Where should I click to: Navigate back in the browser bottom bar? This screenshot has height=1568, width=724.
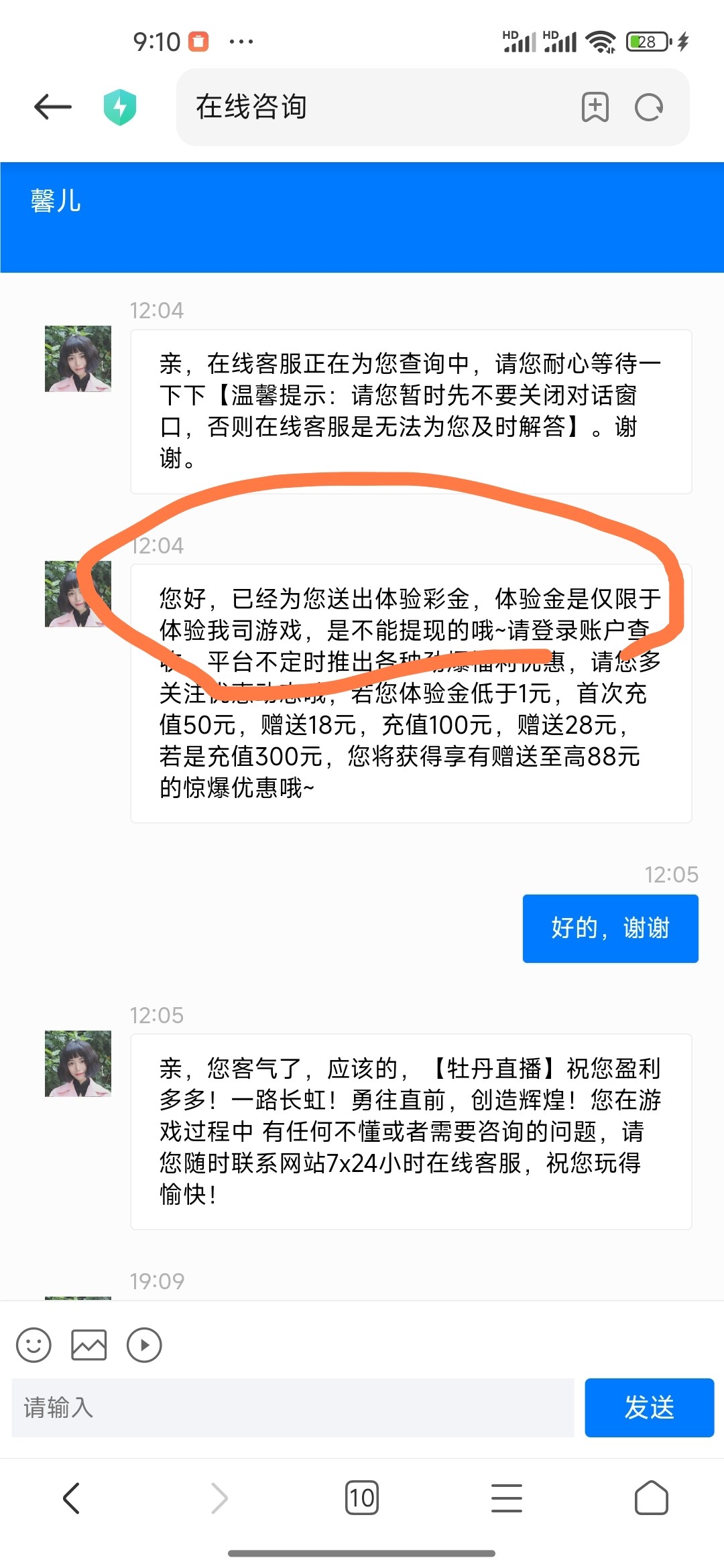(x=72, y=1498)
